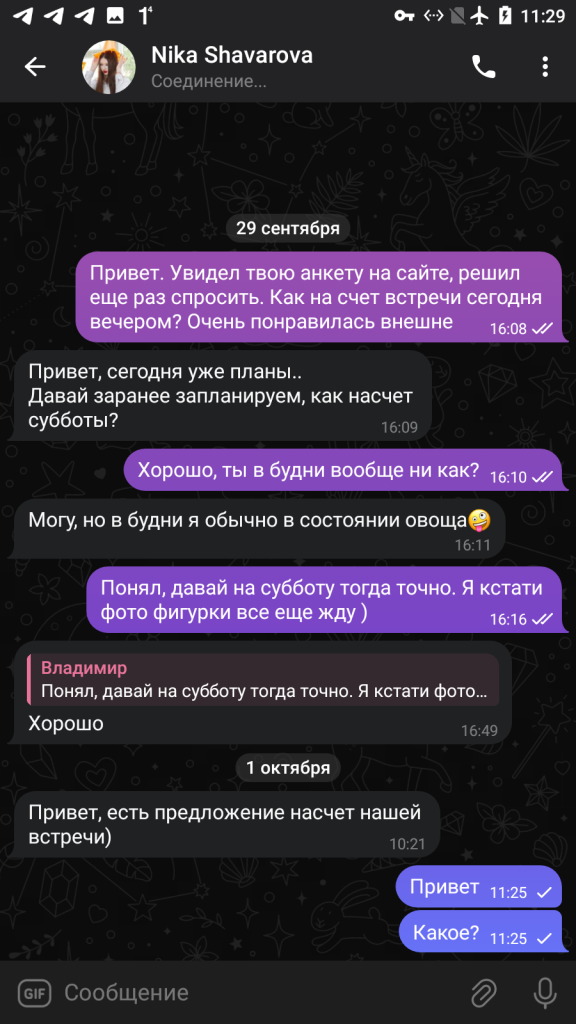Viewport: 576px width, 1024px height.
Task: Go back to the chat list
Action: pyautogui.click(x=35, y=67)
